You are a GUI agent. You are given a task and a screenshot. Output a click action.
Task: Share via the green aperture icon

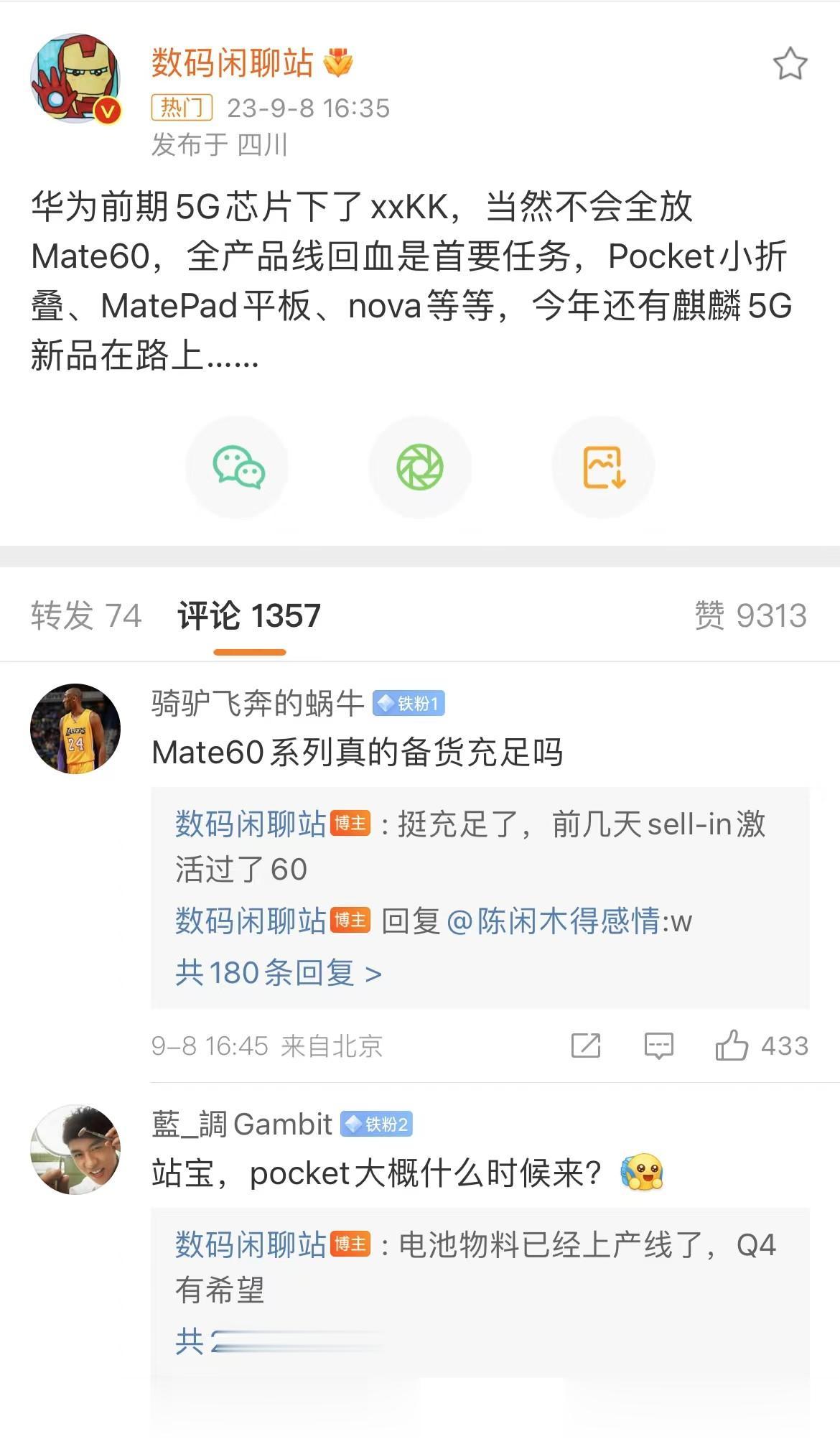point(420,467)
